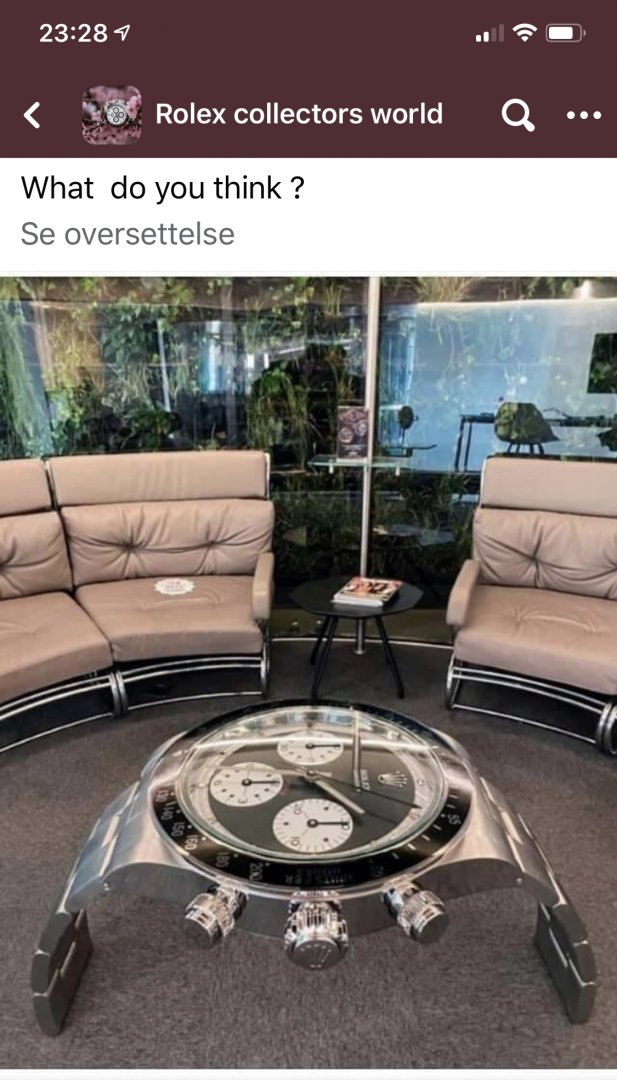
Task: Go back using the arrow
Action: (32, 115)
